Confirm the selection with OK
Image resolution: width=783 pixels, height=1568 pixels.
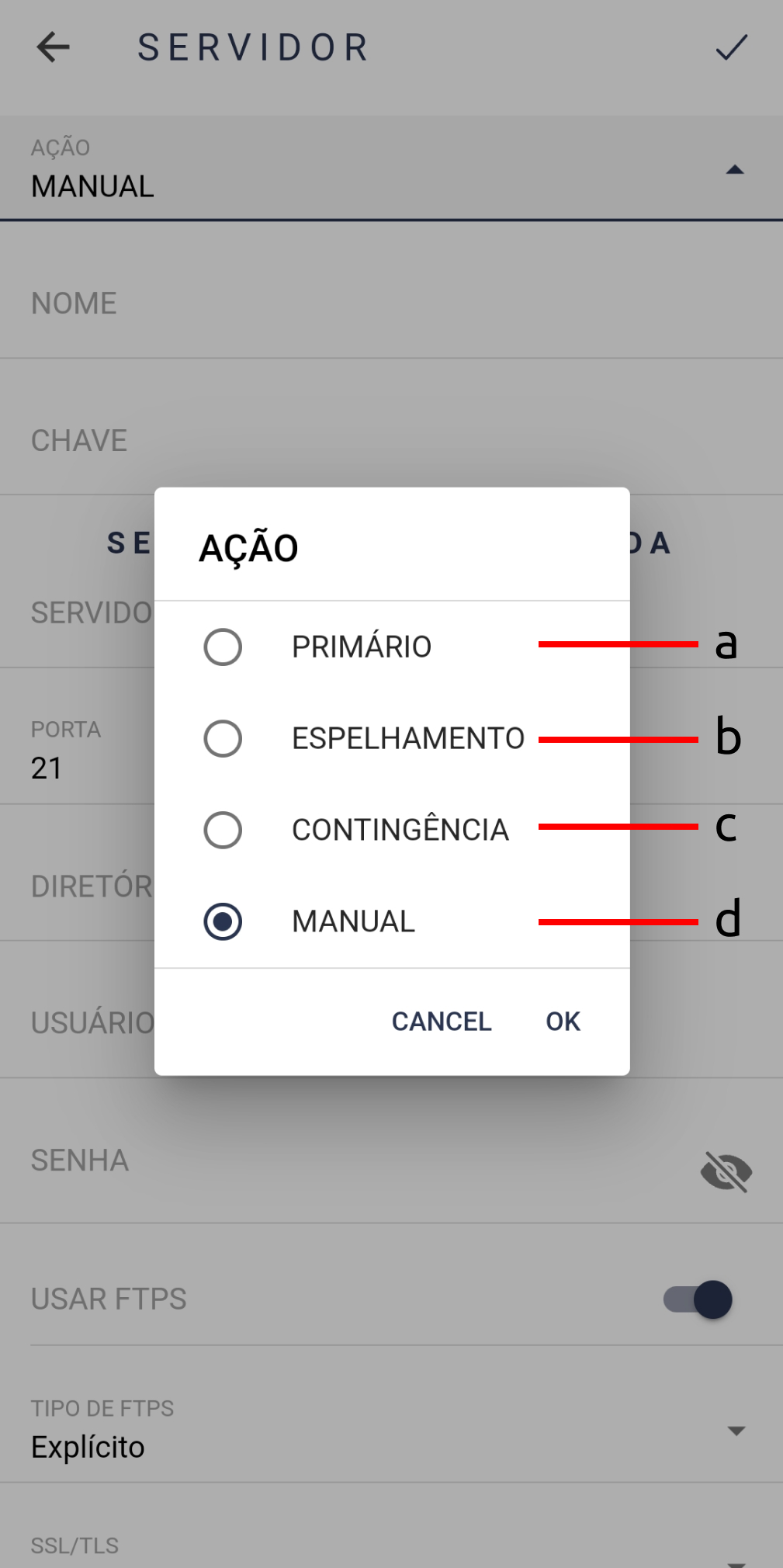coord(563,1022)
